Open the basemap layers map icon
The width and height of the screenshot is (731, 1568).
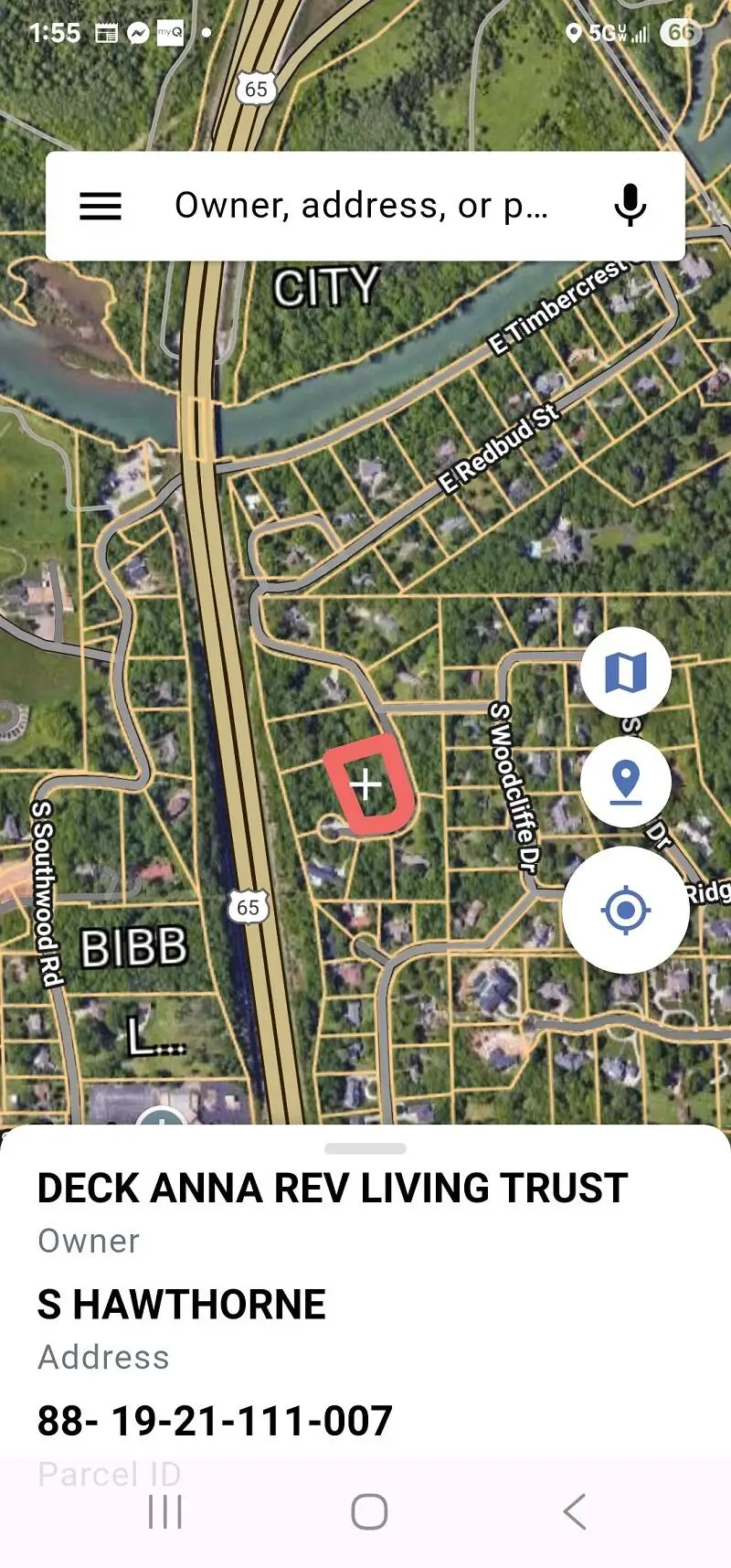(627, 670)
